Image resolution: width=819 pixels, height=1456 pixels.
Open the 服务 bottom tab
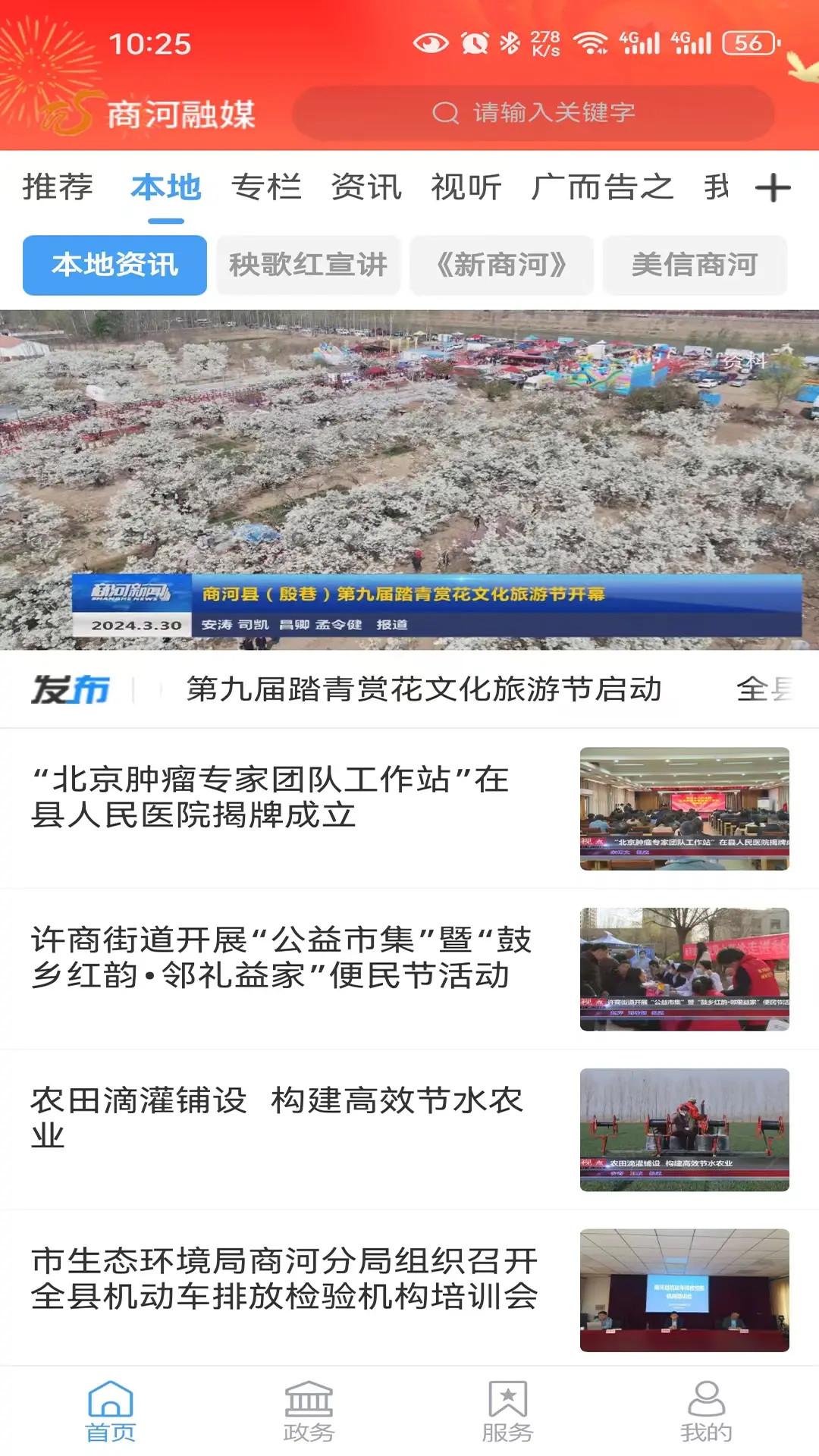click(507, 1411)
